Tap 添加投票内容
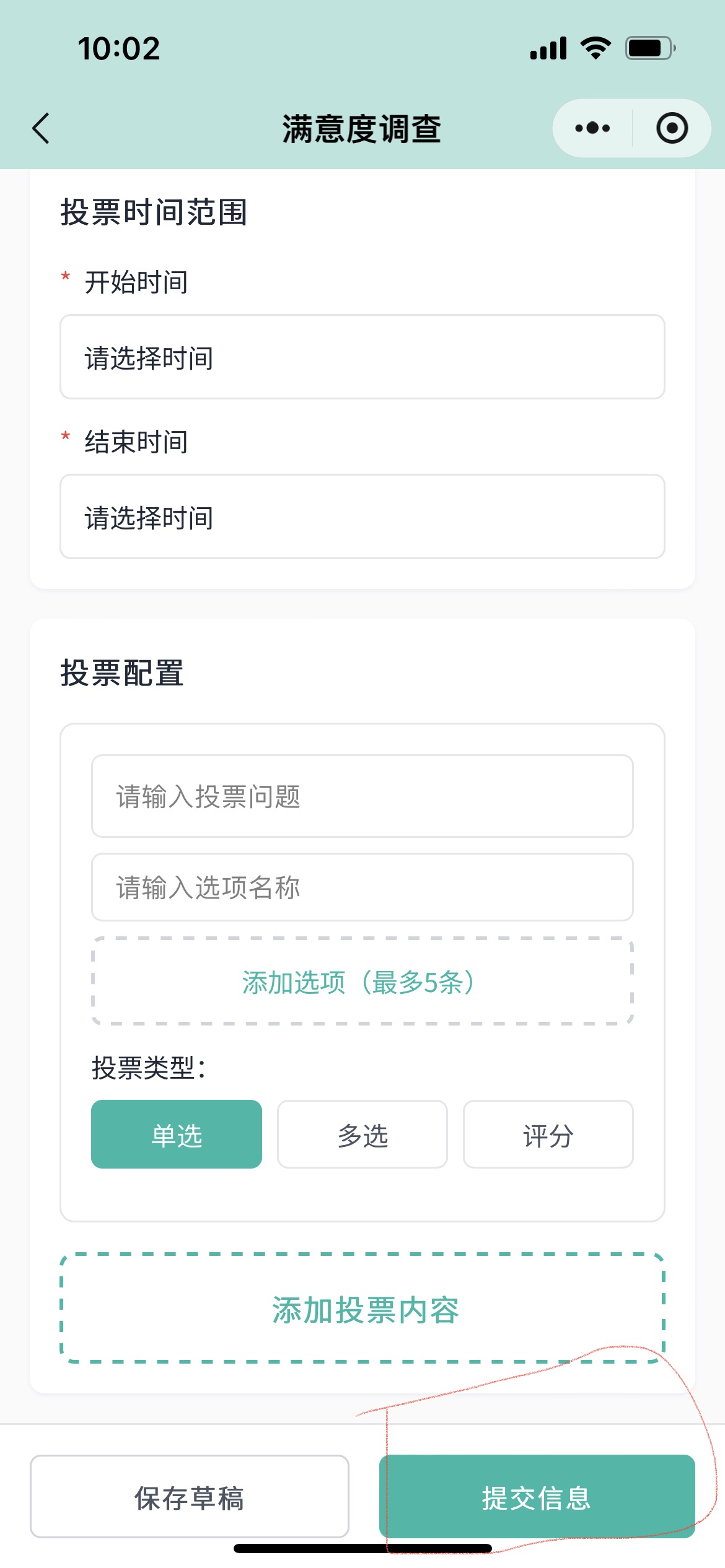This screenshot has height=1568, width=725. [362, 1309]
